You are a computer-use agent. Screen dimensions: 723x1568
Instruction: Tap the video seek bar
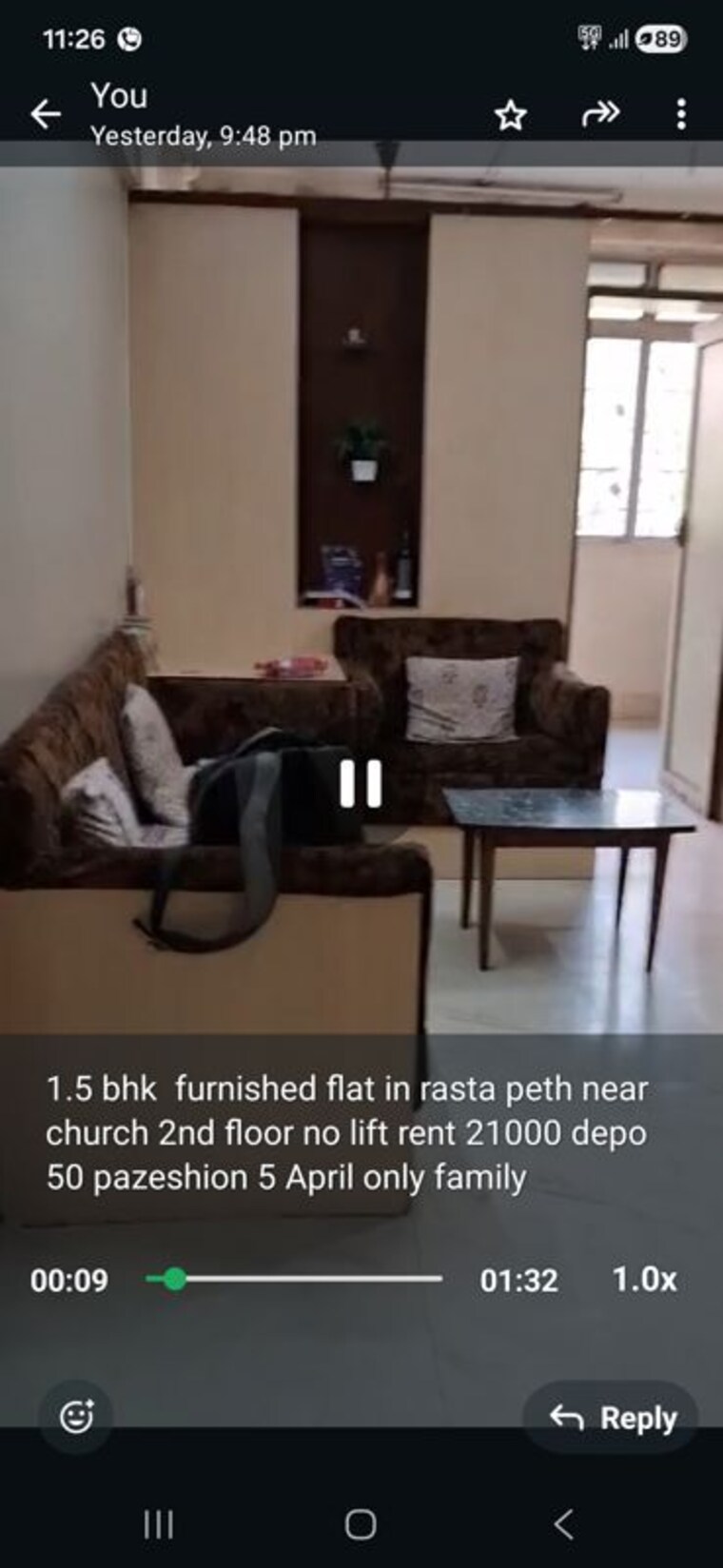point(295,1279)
